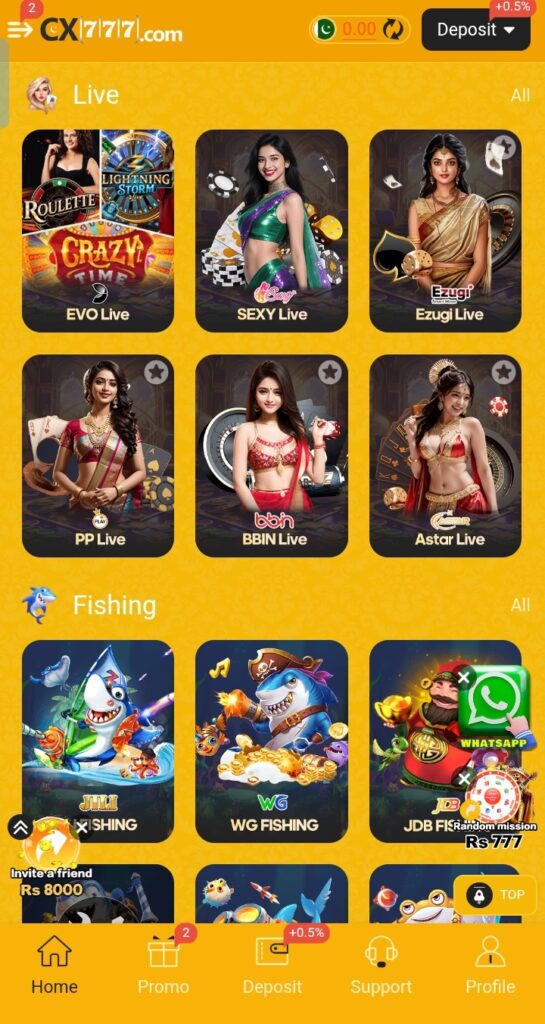
Task: Open Astar Live game tile
Action: point(445,456)
